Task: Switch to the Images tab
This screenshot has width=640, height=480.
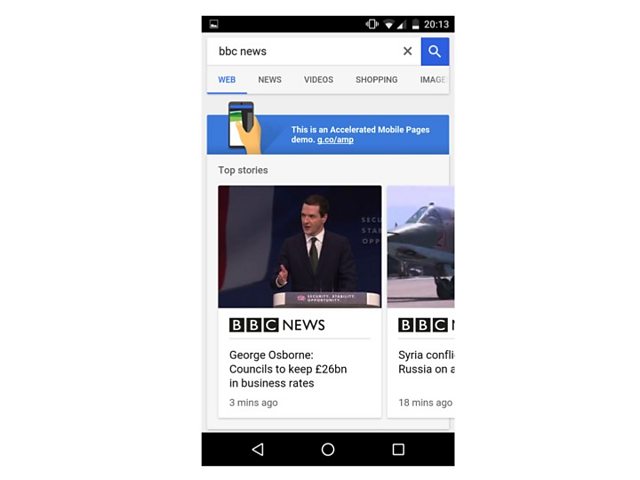Action: tap(433, 80)
